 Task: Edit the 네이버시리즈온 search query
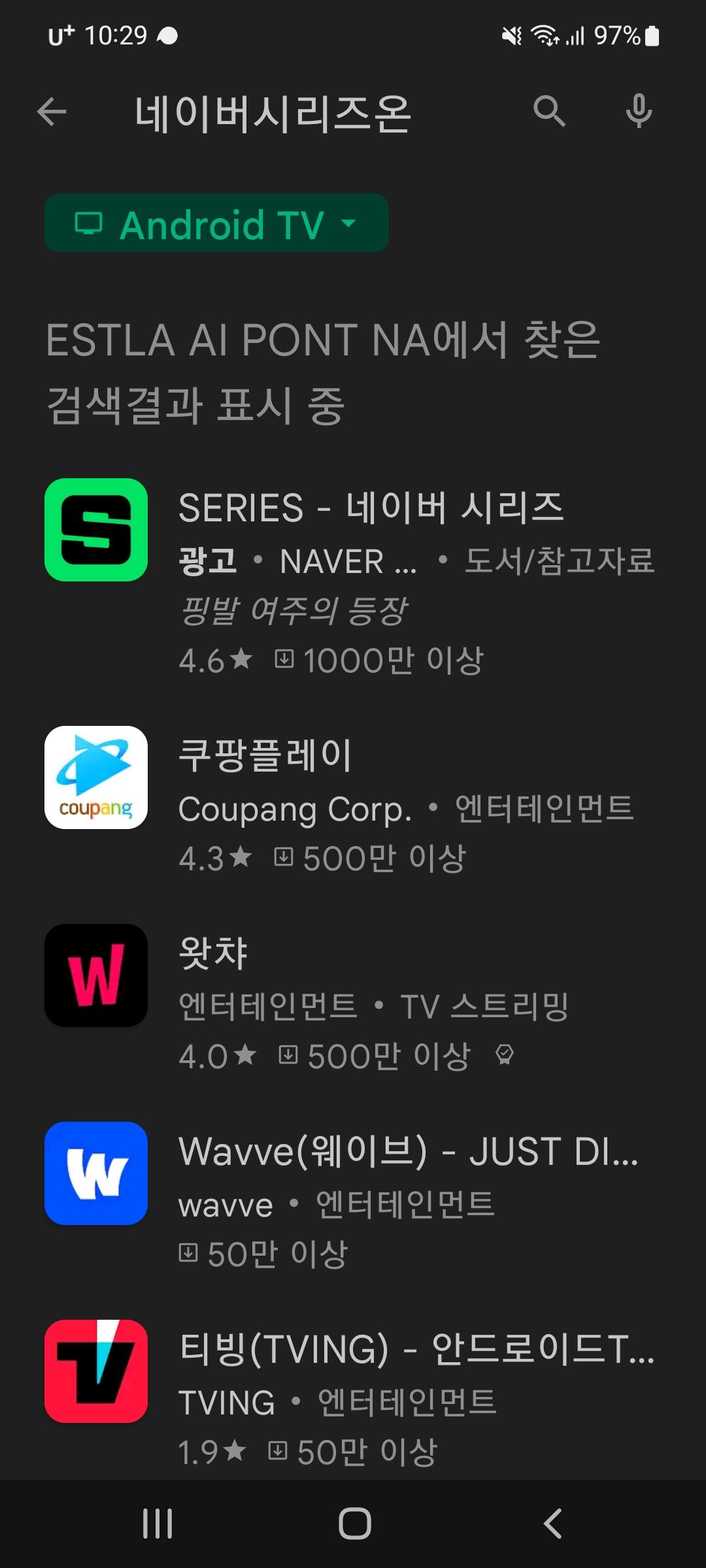pos(273,114)
